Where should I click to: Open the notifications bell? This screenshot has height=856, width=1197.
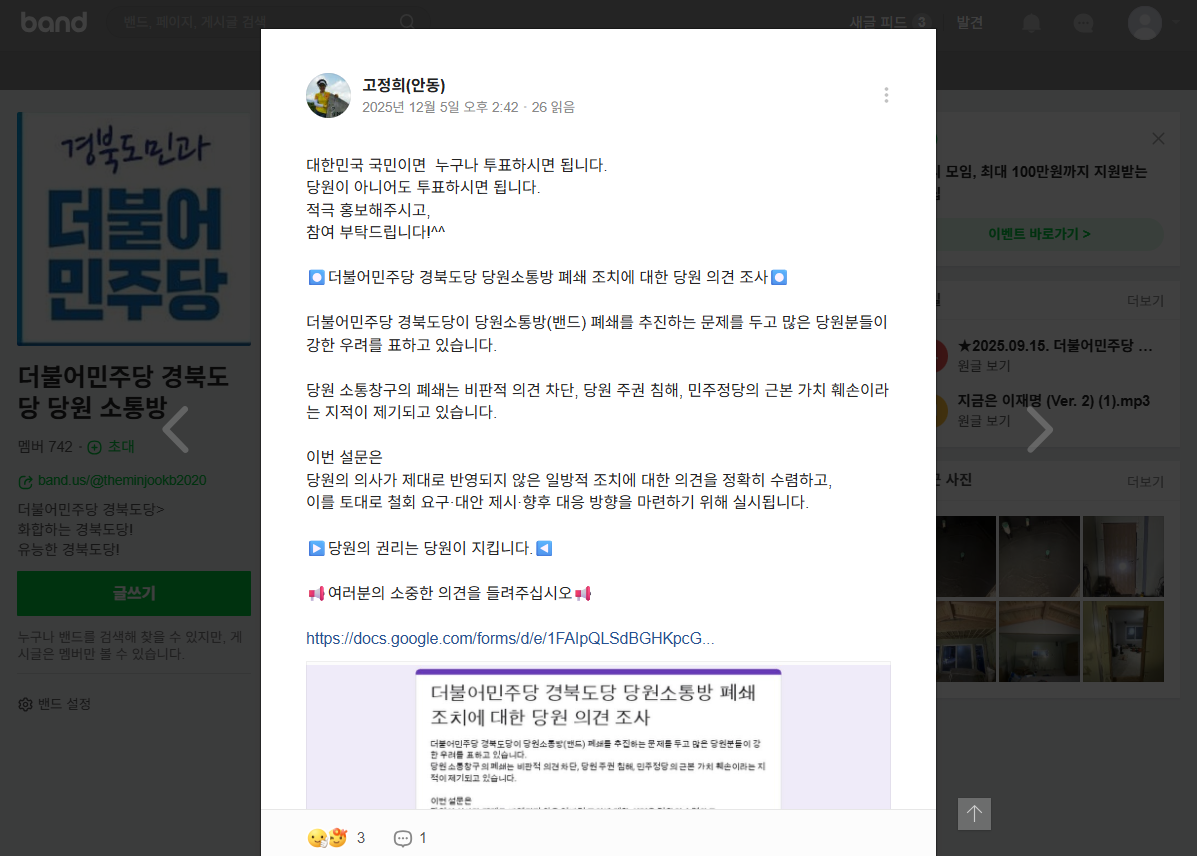pyautogui.click(x=1031, y=23)
